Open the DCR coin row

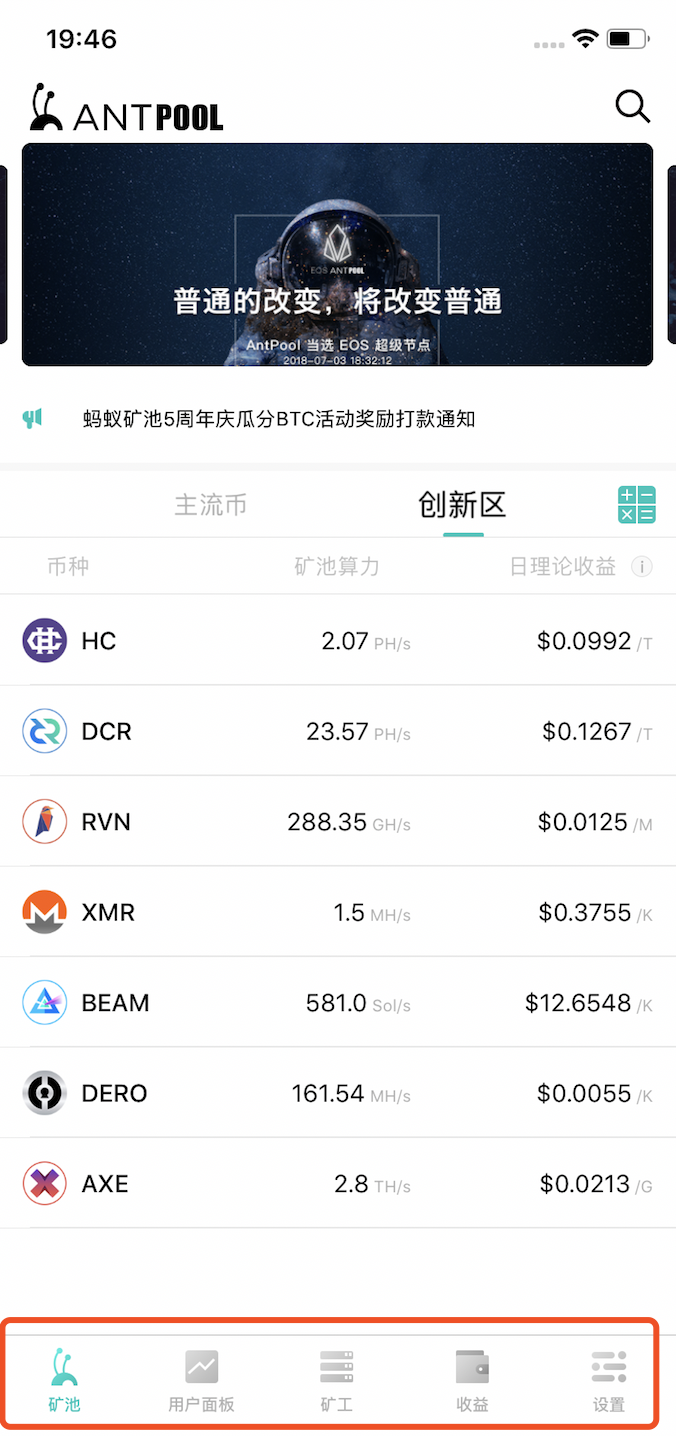tap(338, 731)
